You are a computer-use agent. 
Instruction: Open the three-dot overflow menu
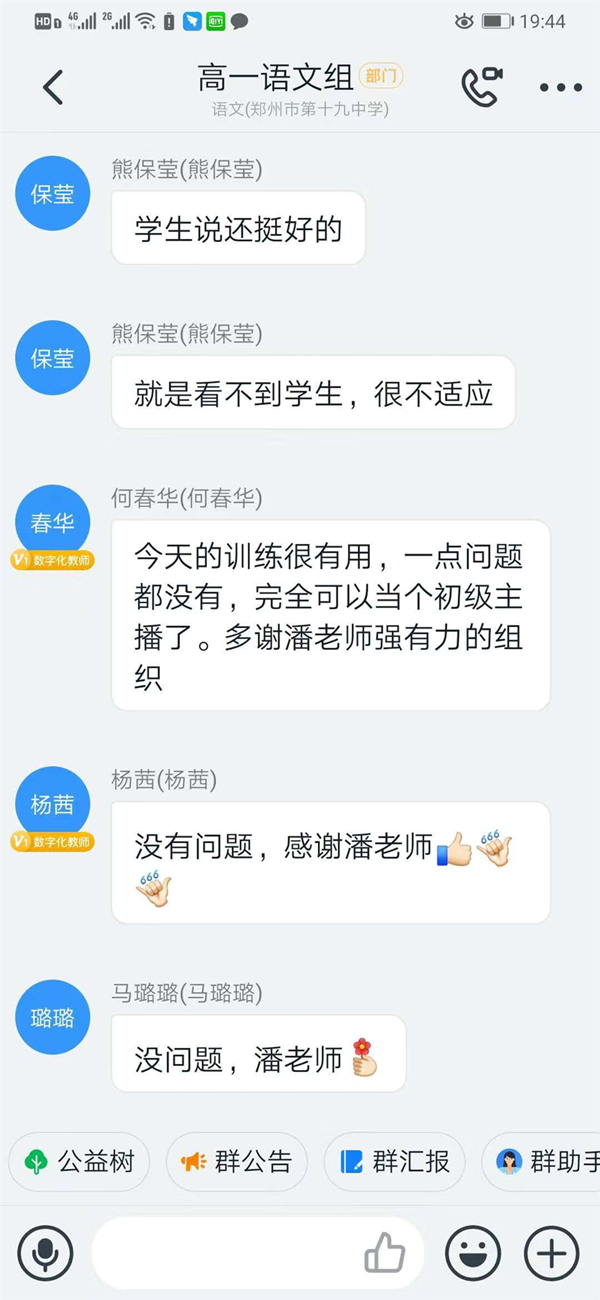click(x=560, y=88)
